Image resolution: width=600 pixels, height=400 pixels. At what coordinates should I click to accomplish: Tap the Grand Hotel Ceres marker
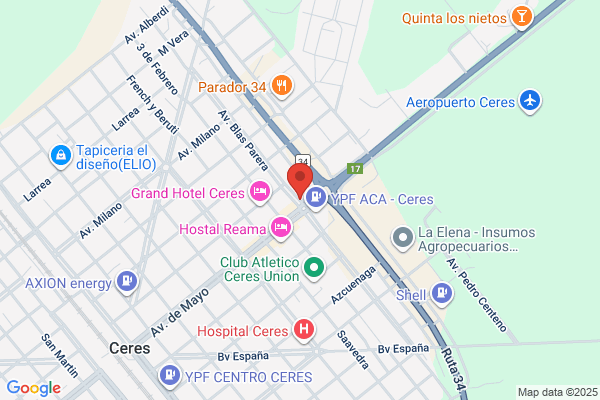tap(260, 192)
